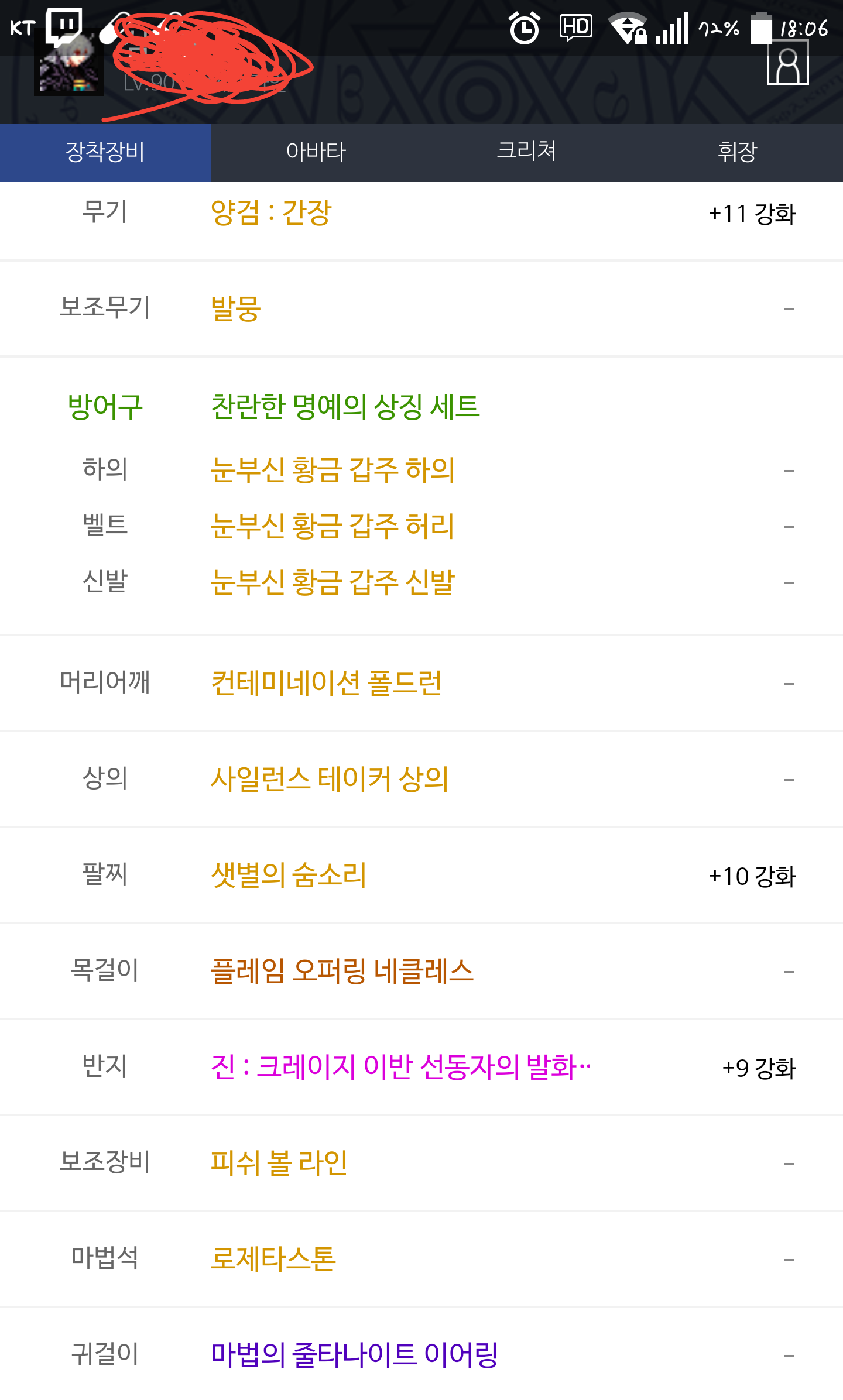Open magic stone 로제타스톤
Viewport: 843px width, 1400px height.
click(273, 1259)
